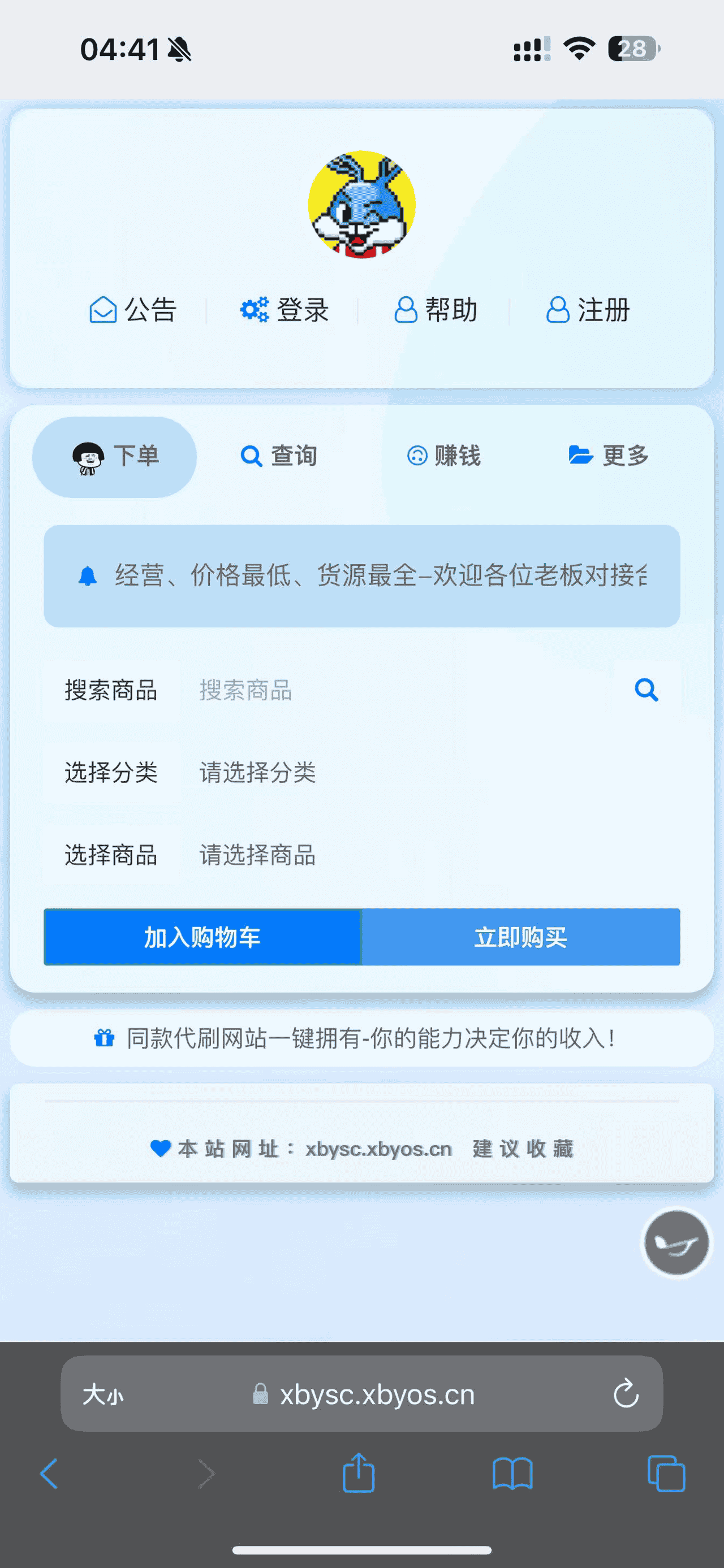Focus the 搜索商品 input field
The width and height of the screenshot is (724, 1568).
(396, 690)
